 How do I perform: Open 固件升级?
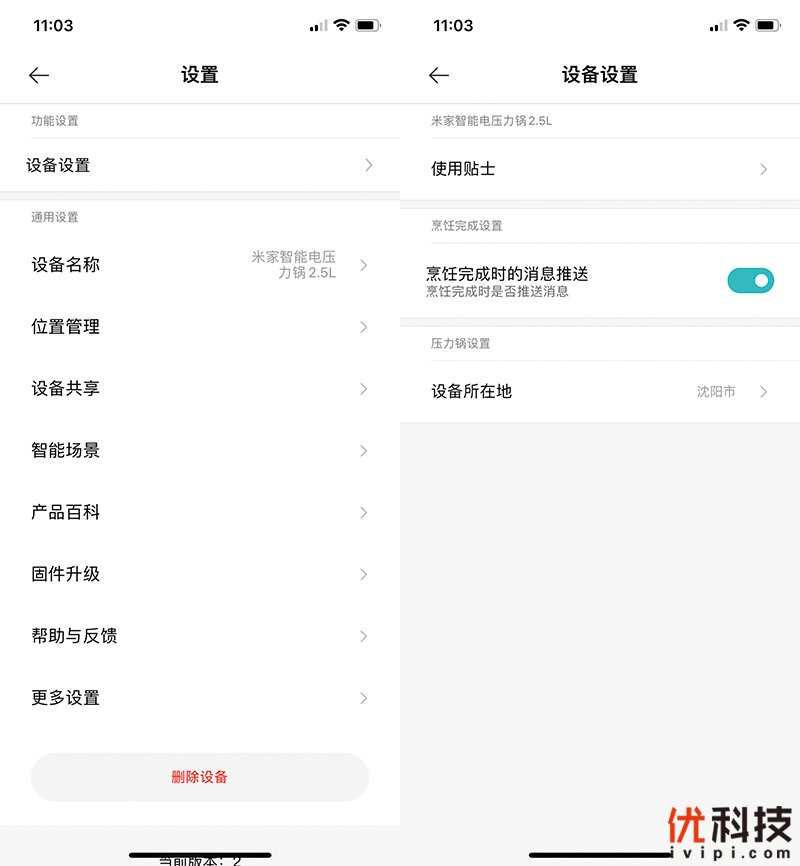[200, 575]
